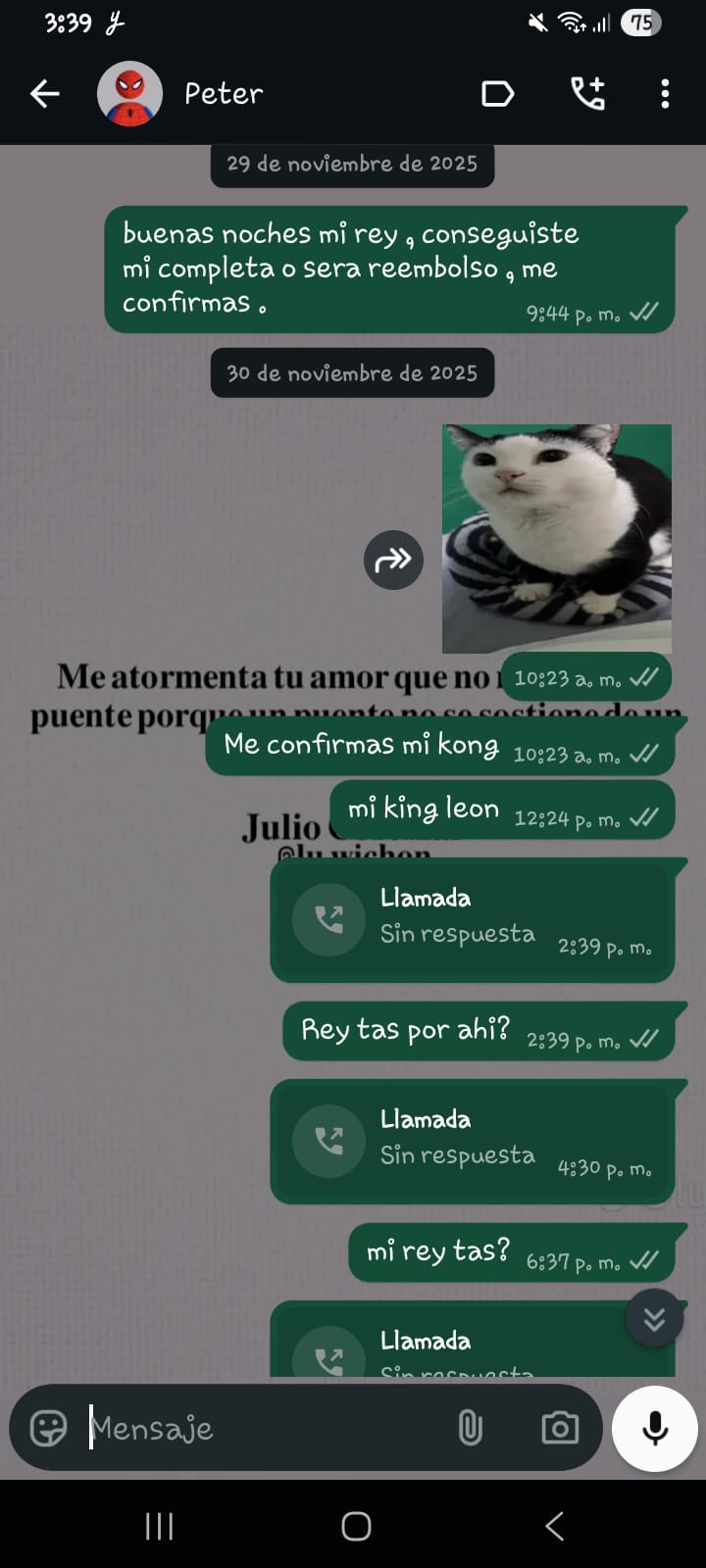The height and width of the screenshot is (1568, 706).
Task: Open the cat sticker image
Action: pyautogui.click(x=556, y=538)
